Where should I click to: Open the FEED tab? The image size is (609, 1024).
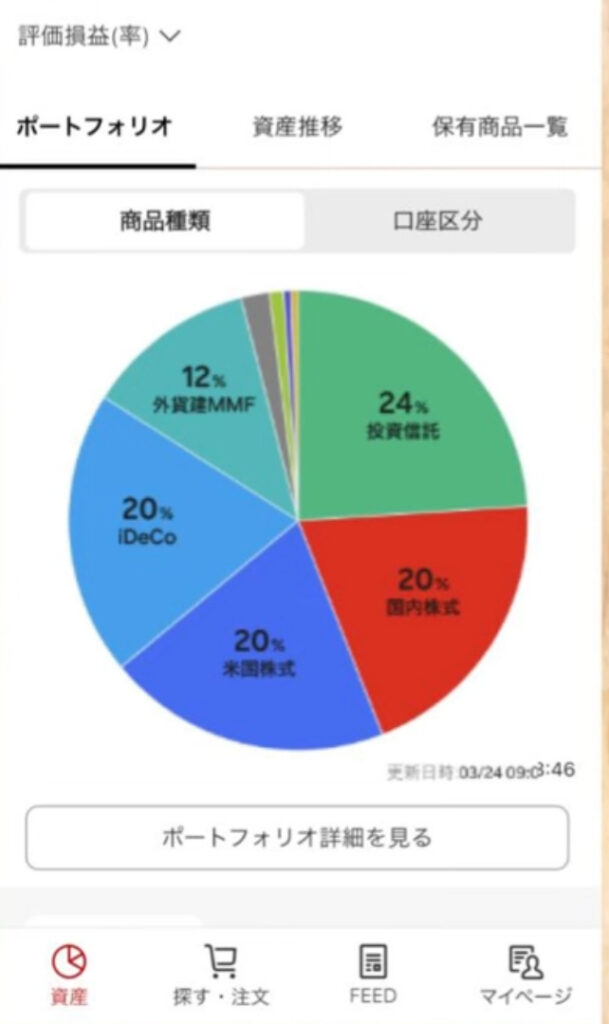click(373, 974)
